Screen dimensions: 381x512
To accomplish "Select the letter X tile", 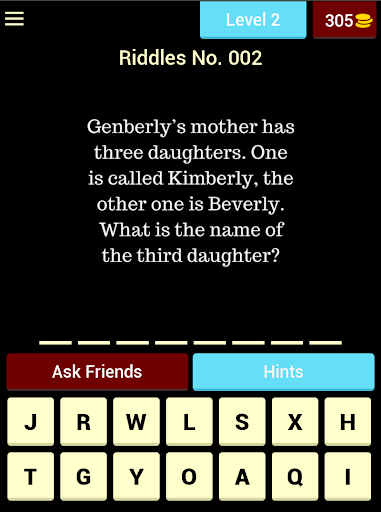I will tap(295, 422).
